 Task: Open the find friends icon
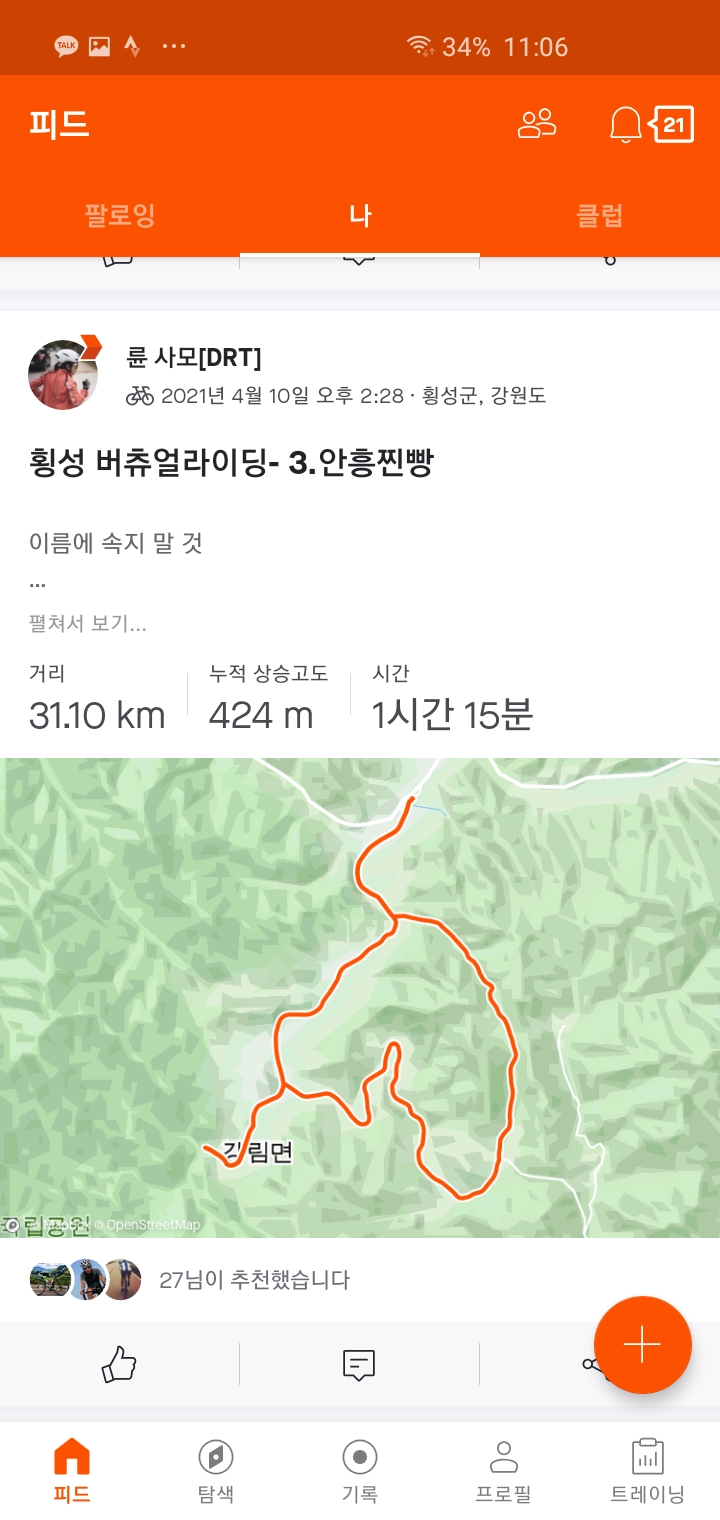537,125
